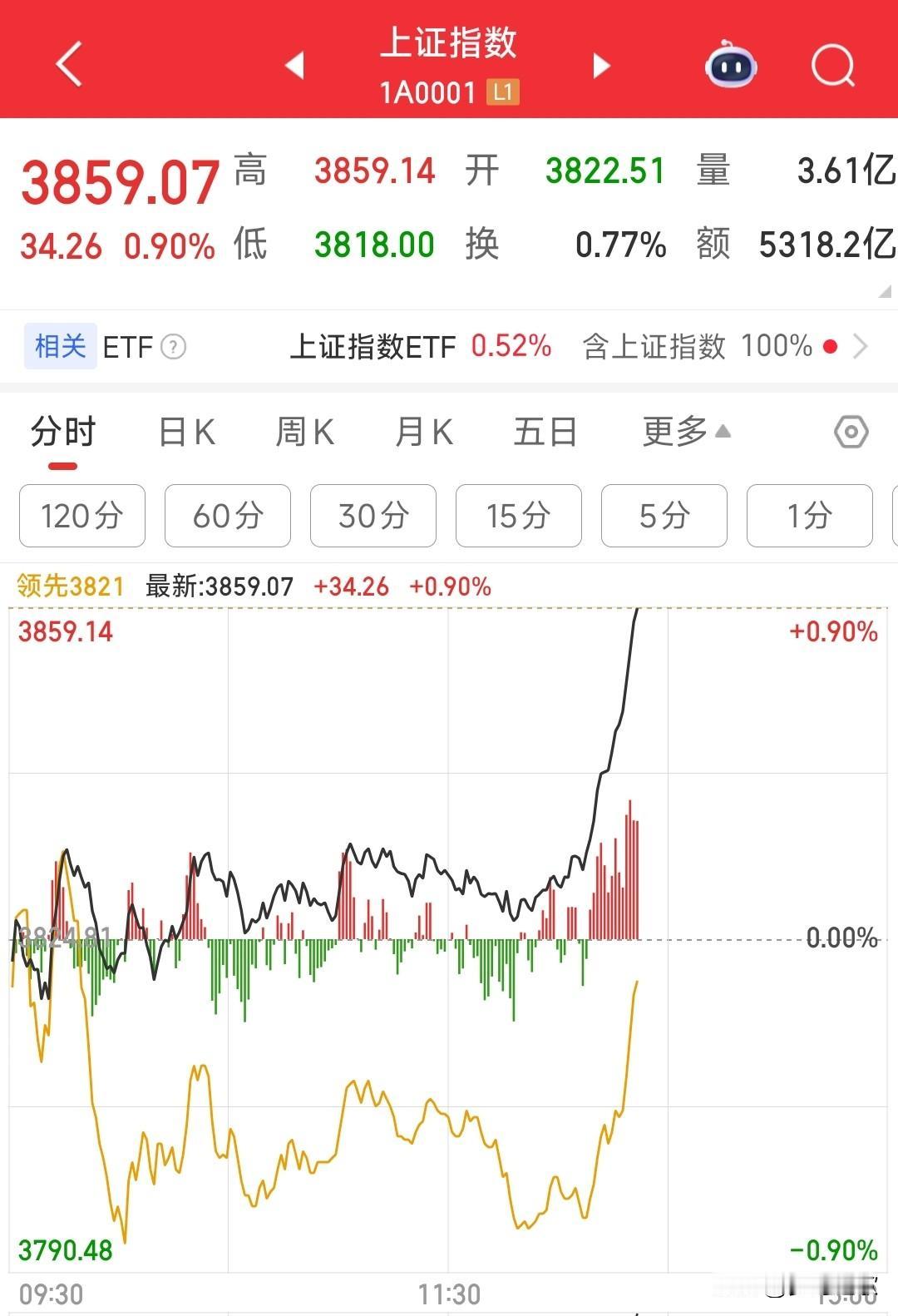
Task: Tap the 相关 related label
Action: point(59,346)
